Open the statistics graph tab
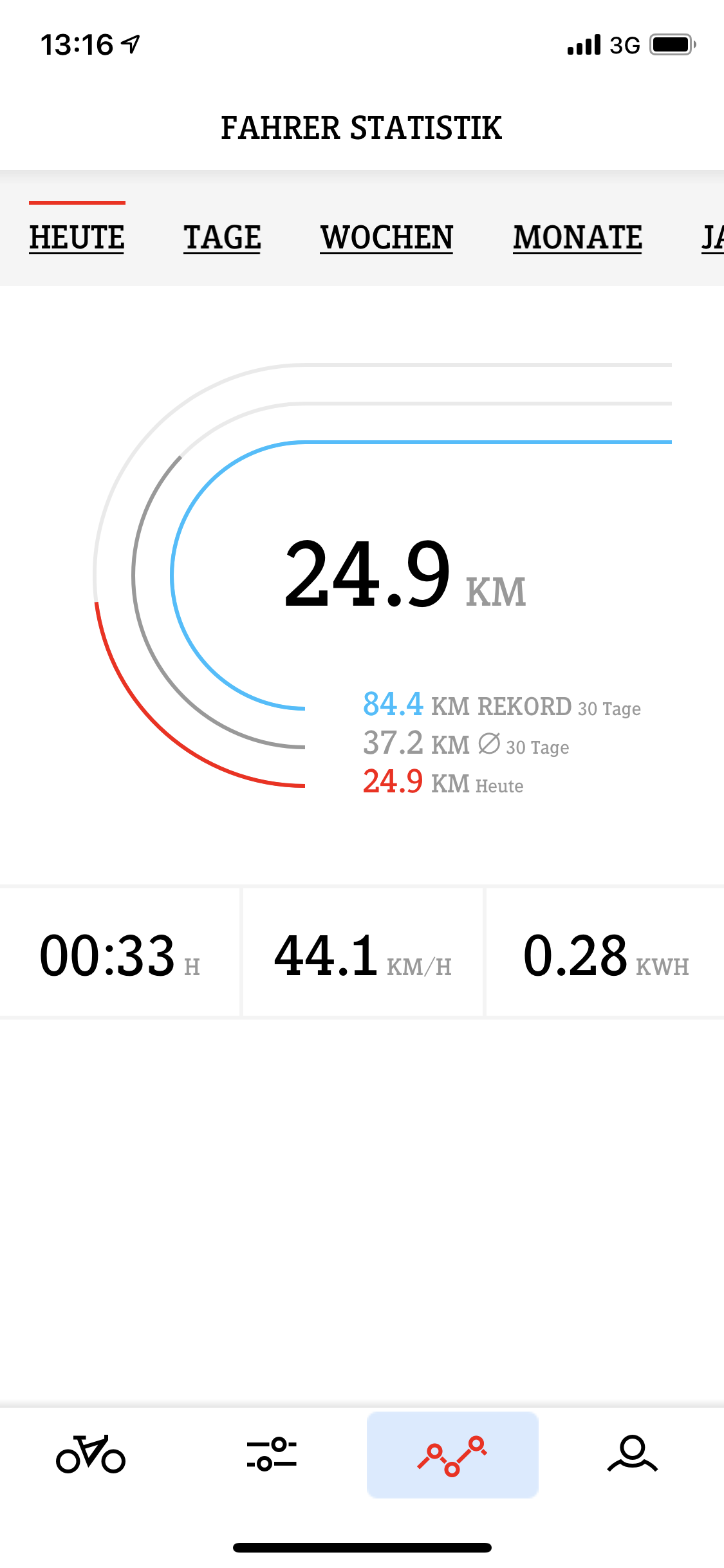 [452, 1454]
